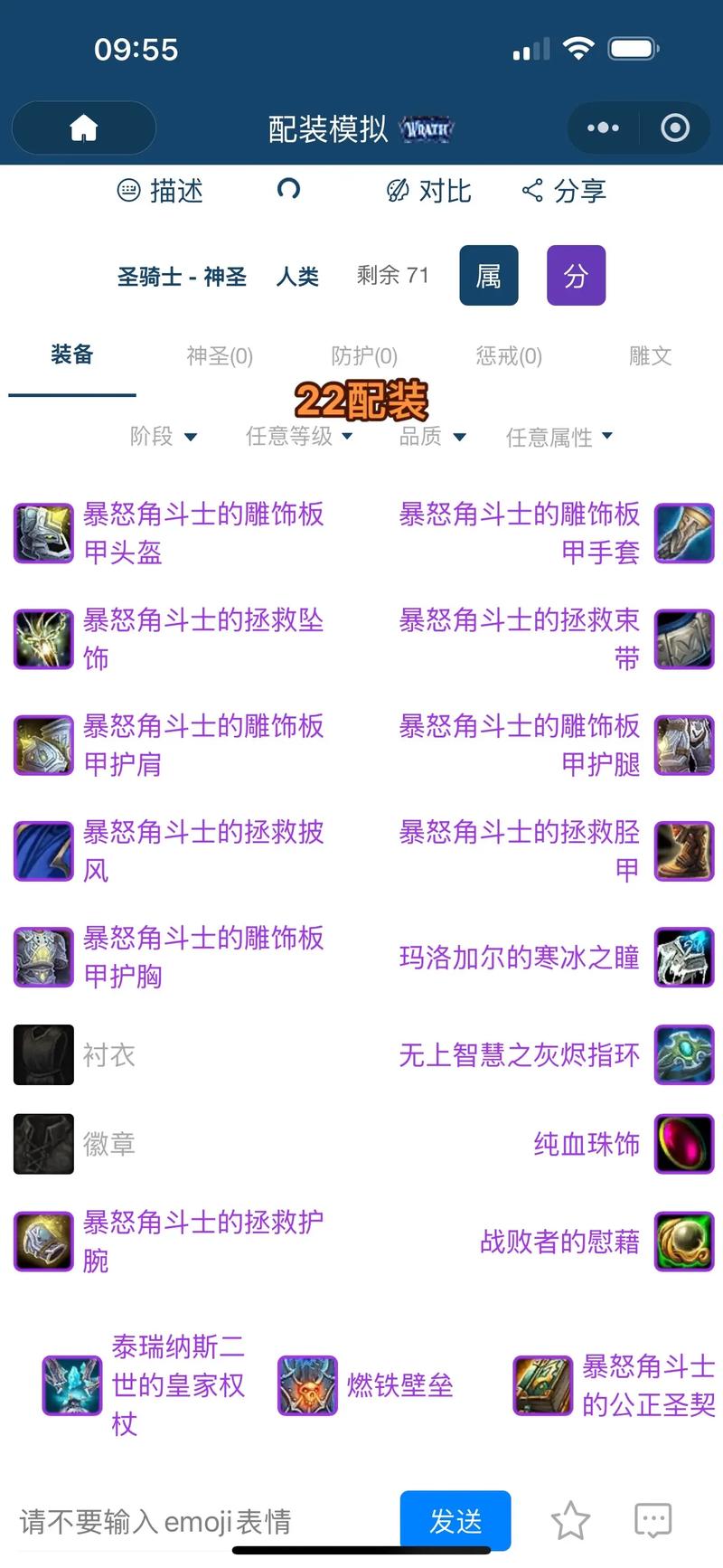Viewport: 723px width, 1568px height.
Task: Toggle the 分 distribution panel button
Action: point(576,276)
